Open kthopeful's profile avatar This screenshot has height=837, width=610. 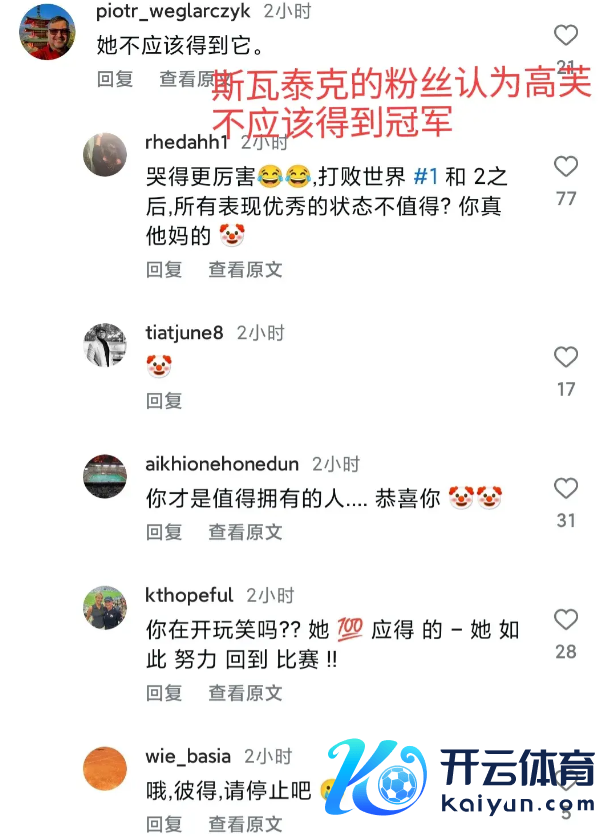[x=105, y=608]
